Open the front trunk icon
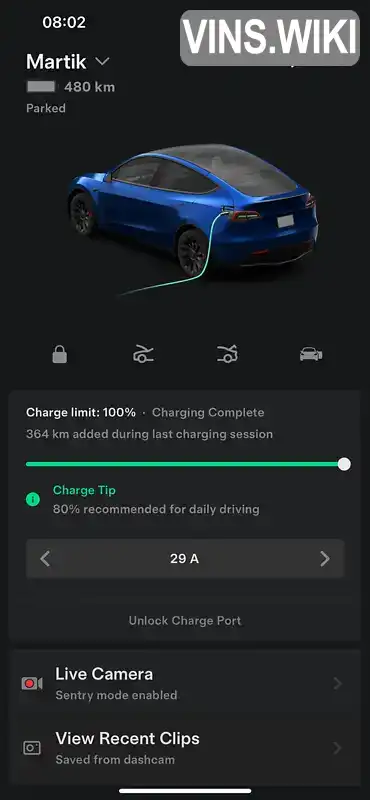 143,354
